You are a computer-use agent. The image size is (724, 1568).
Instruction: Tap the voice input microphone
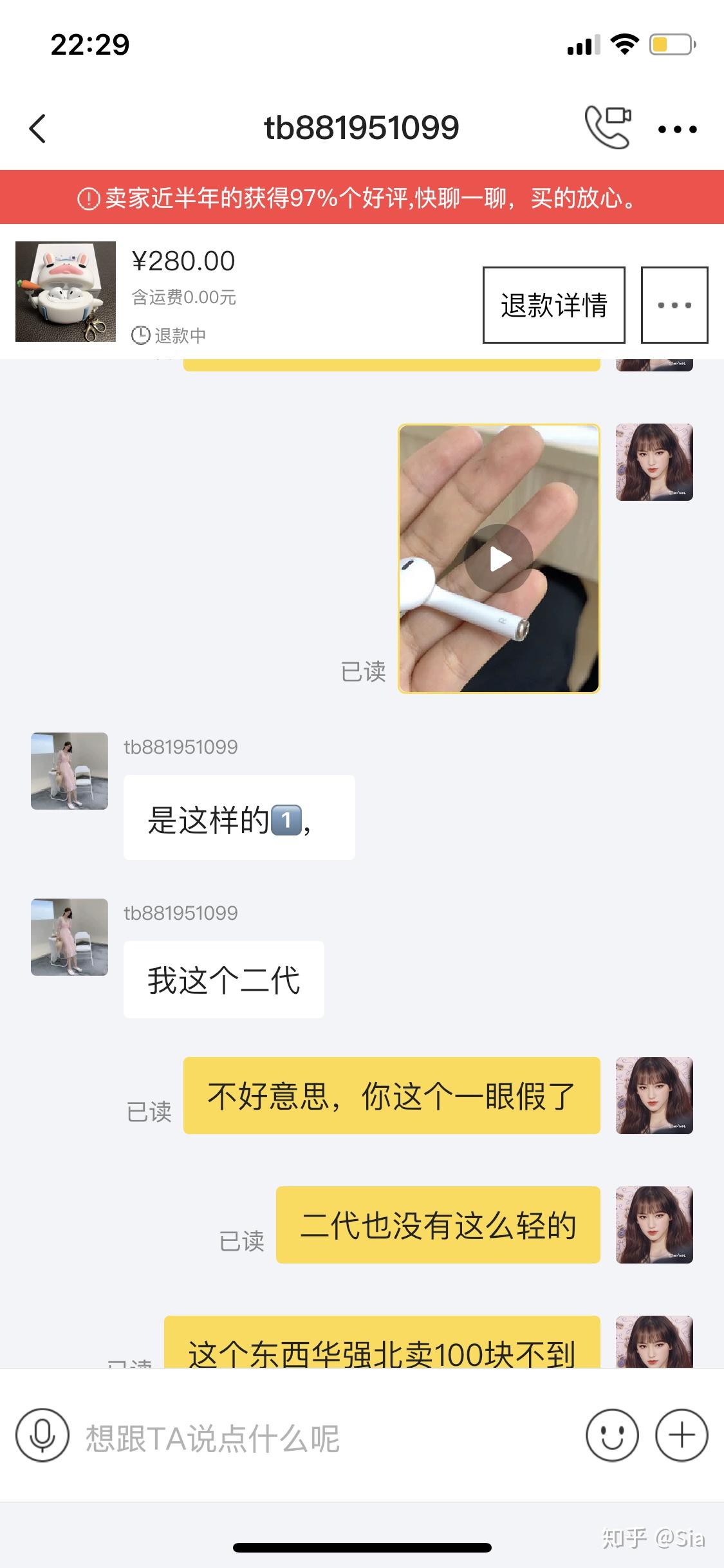point(42,1435)
